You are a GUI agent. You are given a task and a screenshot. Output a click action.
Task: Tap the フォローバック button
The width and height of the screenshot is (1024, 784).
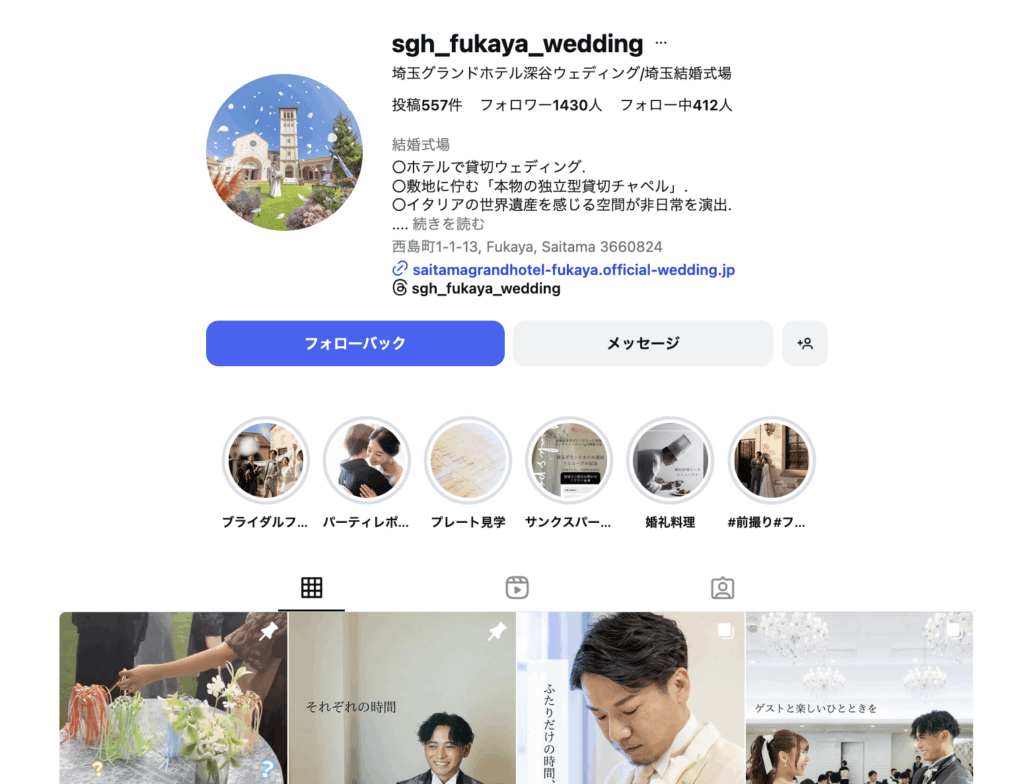coord(355,343)
